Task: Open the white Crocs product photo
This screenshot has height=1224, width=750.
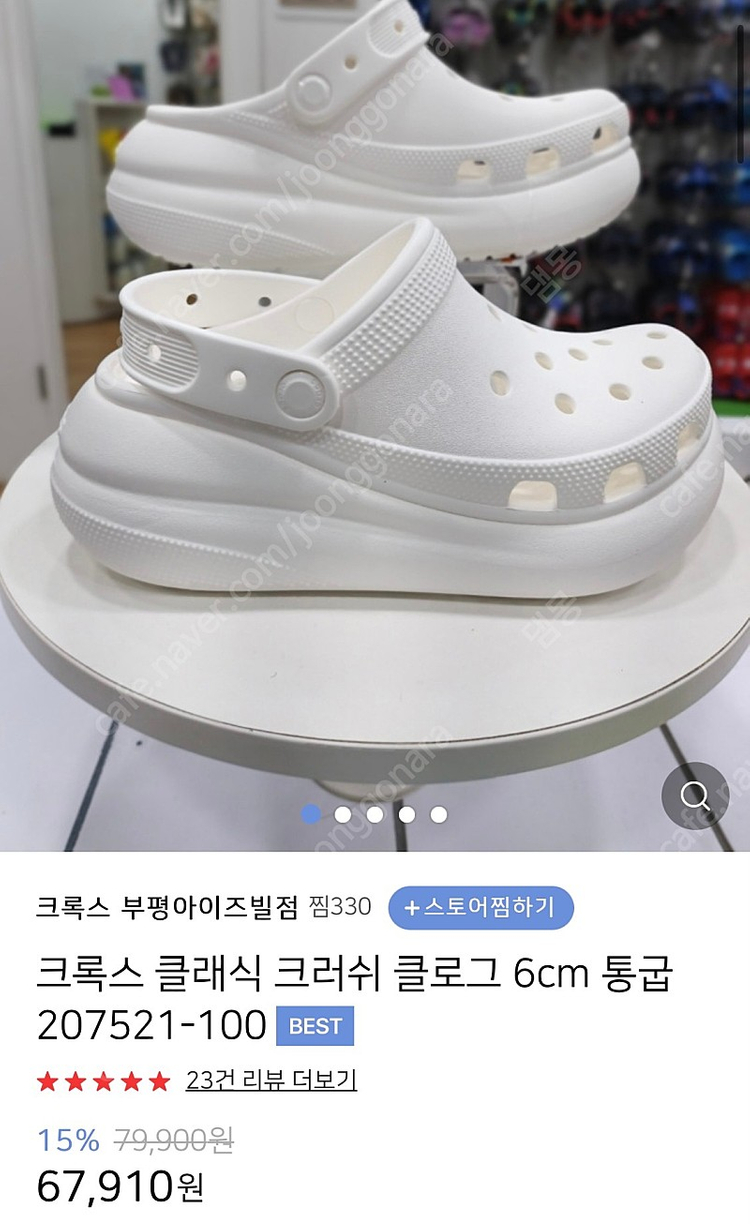Action: 380,400
